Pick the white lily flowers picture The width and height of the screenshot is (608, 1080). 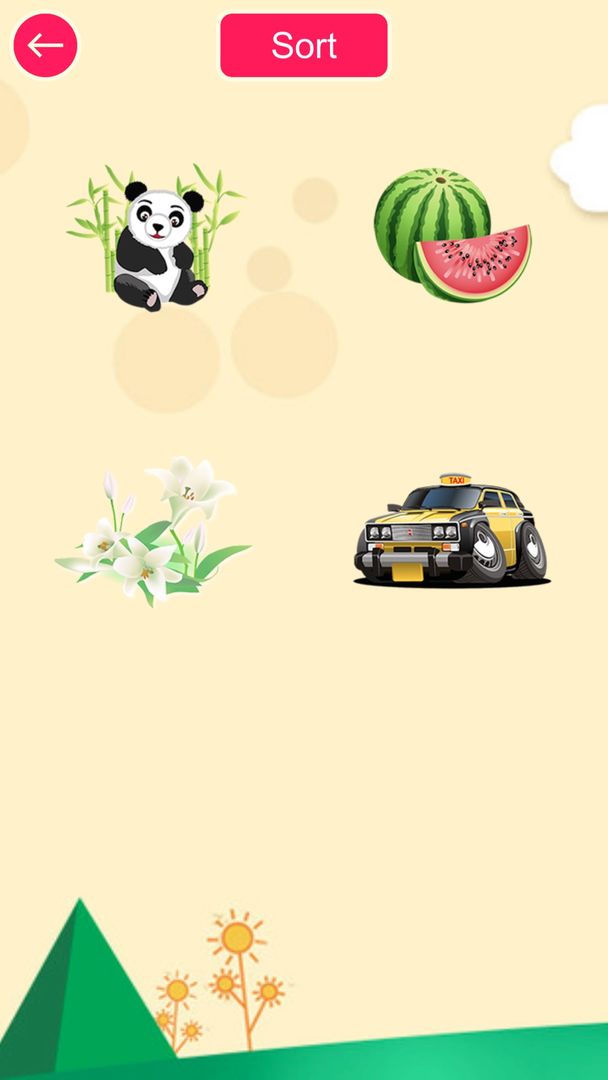[153, 532]
